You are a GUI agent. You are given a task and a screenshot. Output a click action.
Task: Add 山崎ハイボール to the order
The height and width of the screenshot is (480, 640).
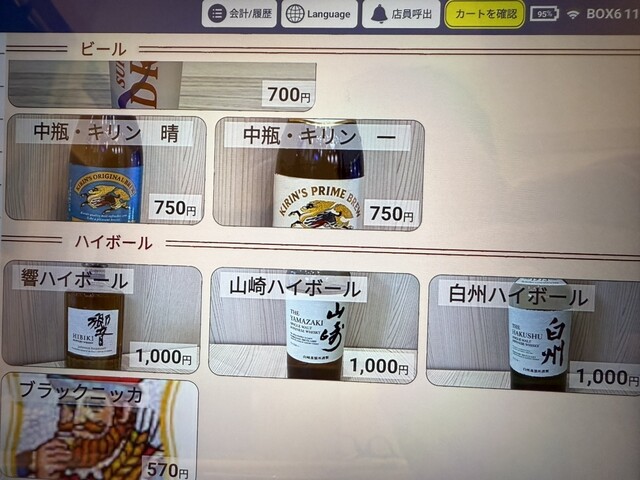pyautogui.click(x=315, y=325)
